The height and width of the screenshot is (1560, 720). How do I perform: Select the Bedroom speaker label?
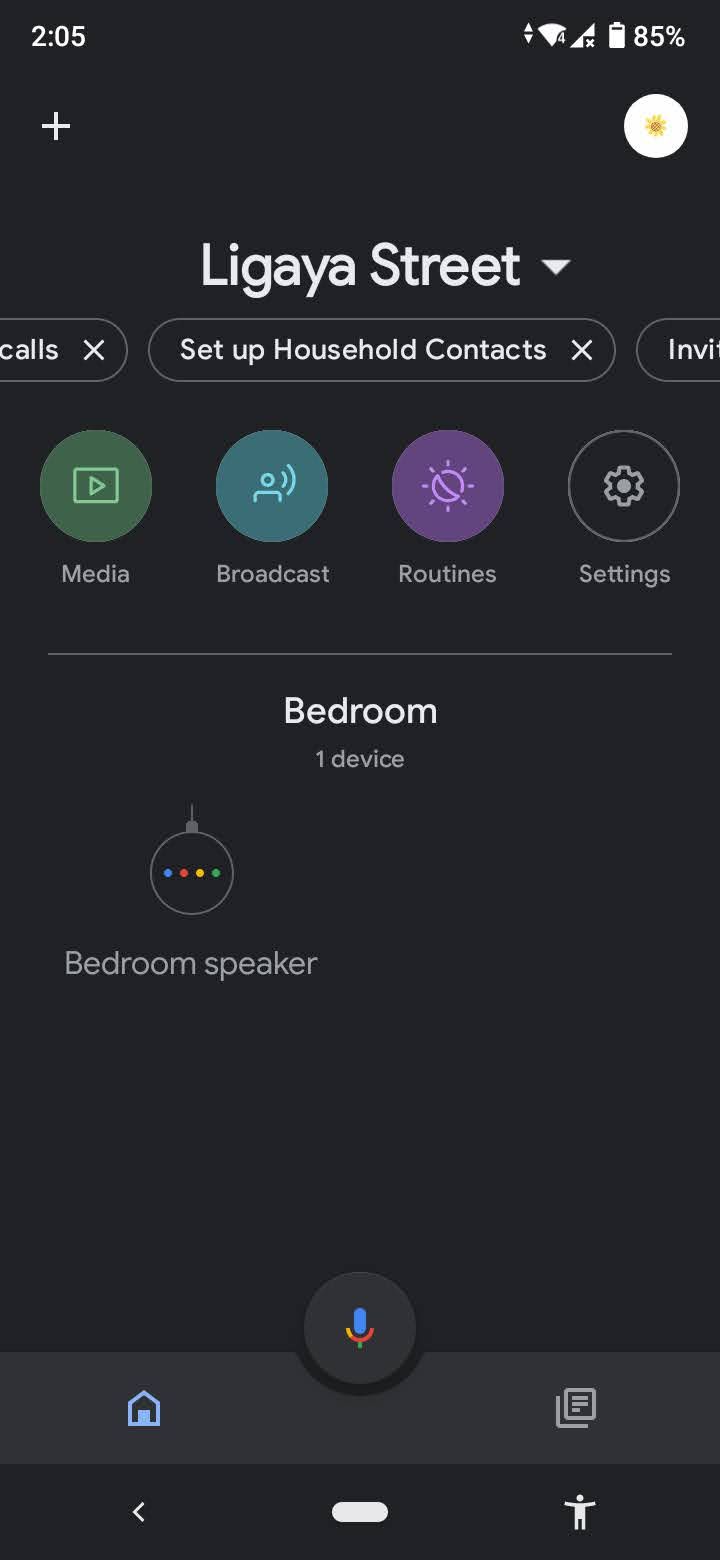[190, 962]
